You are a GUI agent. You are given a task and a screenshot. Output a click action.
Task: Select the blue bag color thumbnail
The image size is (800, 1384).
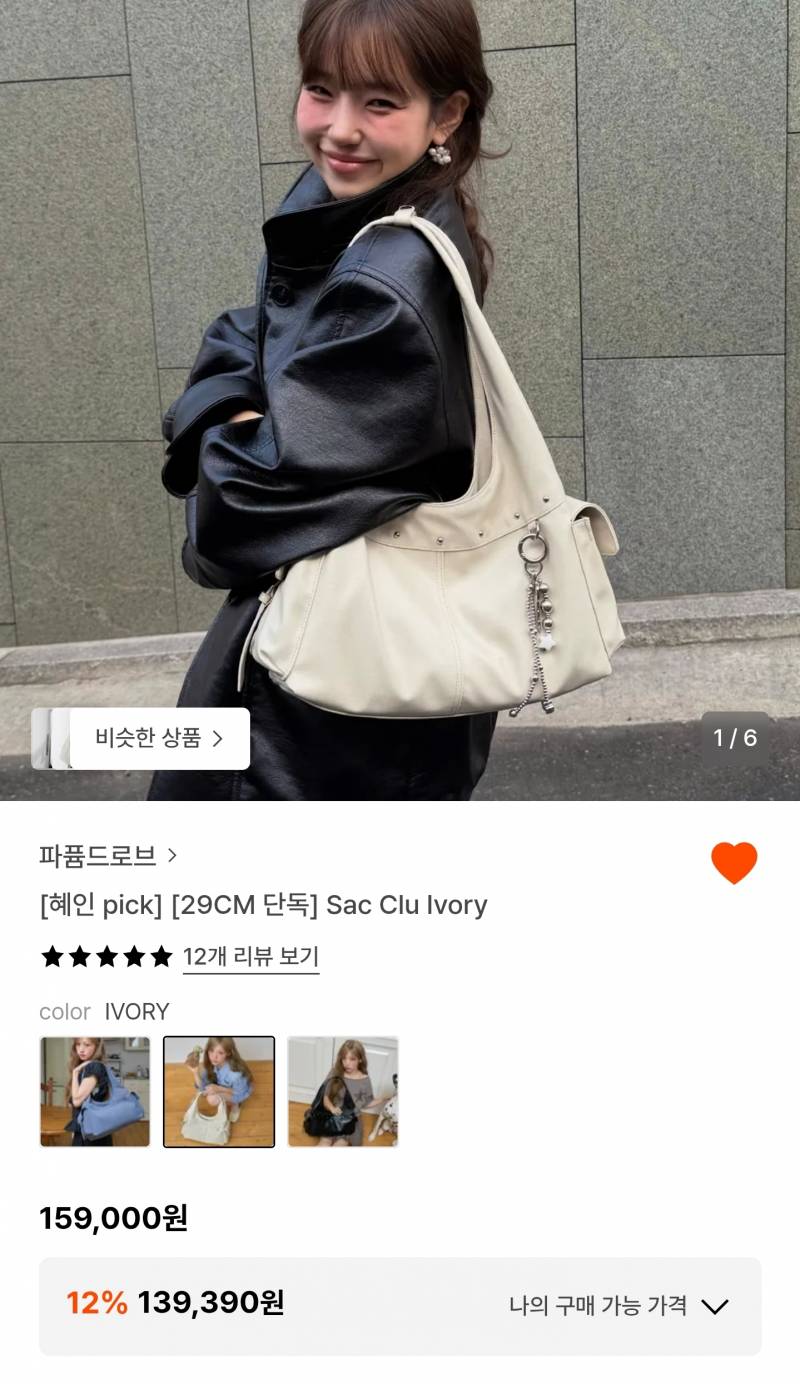[x=96, y=1091]
